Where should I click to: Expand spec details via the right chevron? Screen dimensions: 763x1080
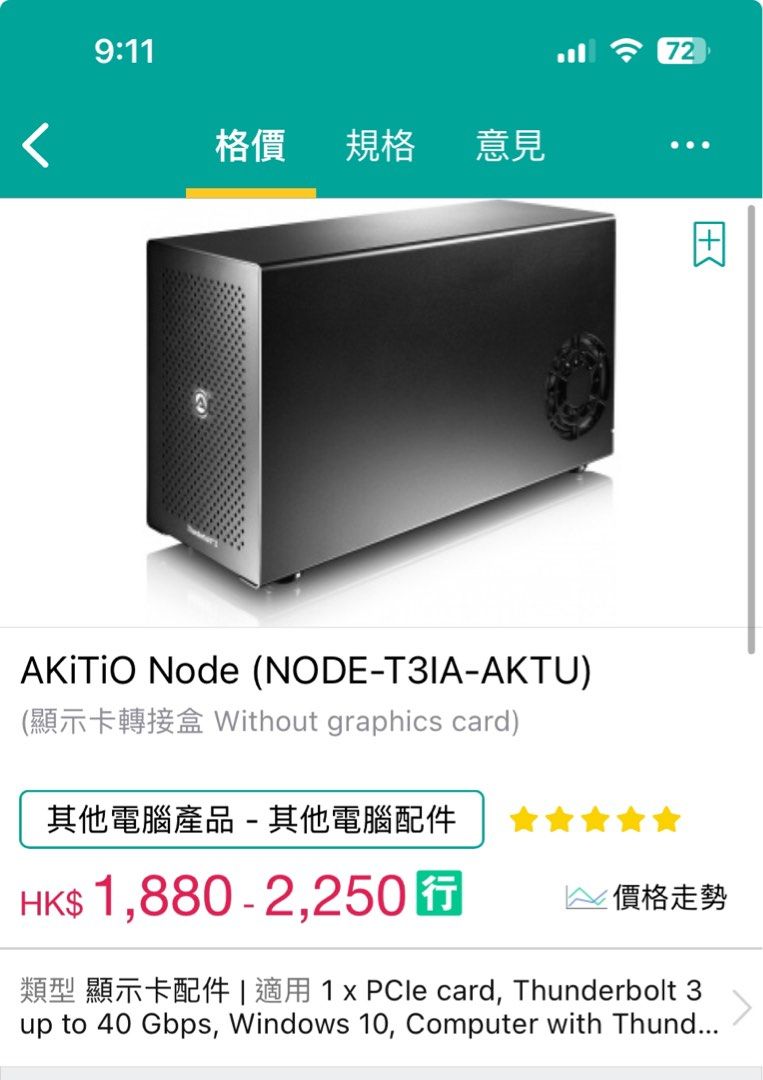(x=740, y=1008)
